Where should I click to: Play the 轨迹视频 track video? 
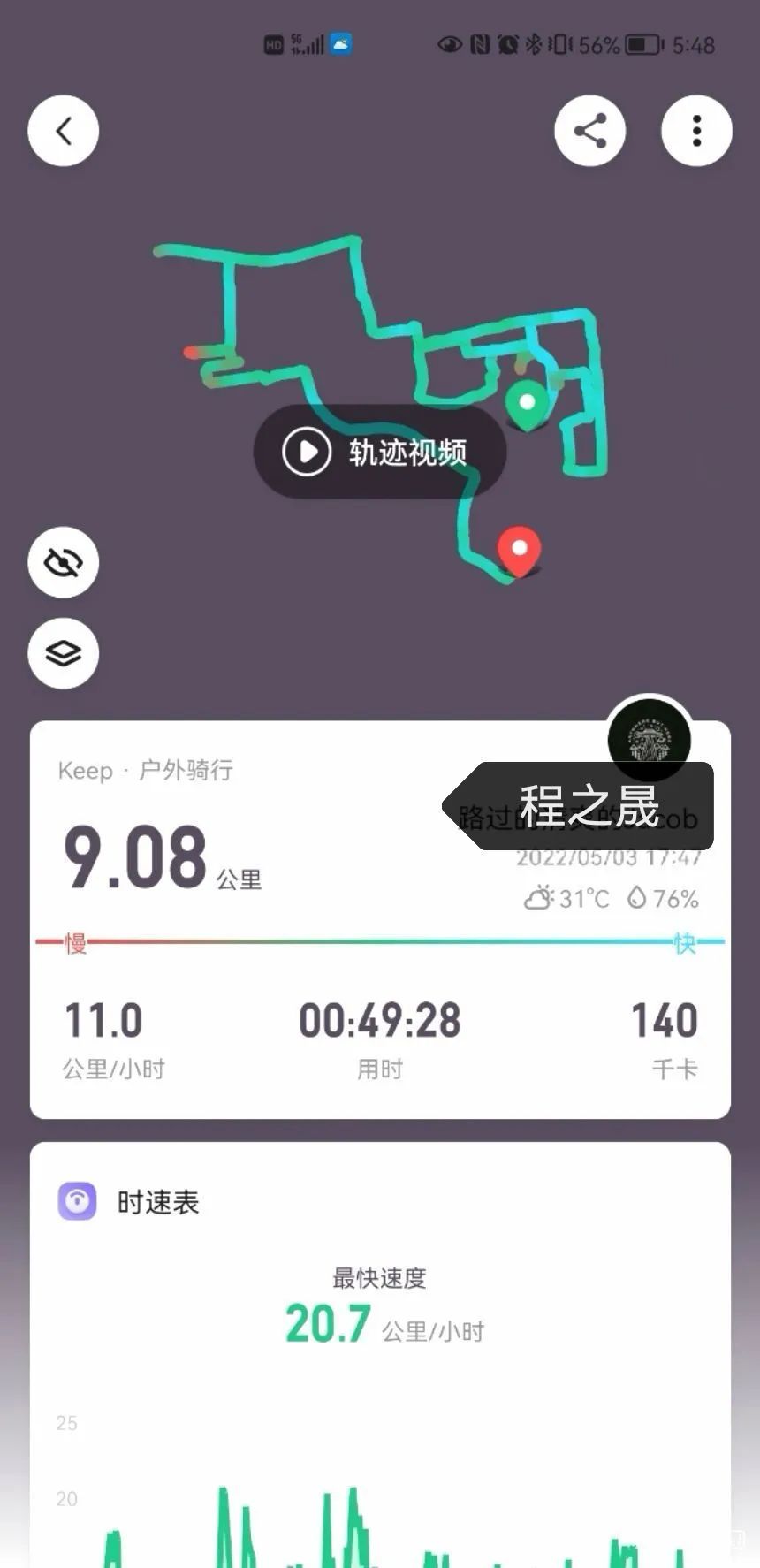click(380, 452)
